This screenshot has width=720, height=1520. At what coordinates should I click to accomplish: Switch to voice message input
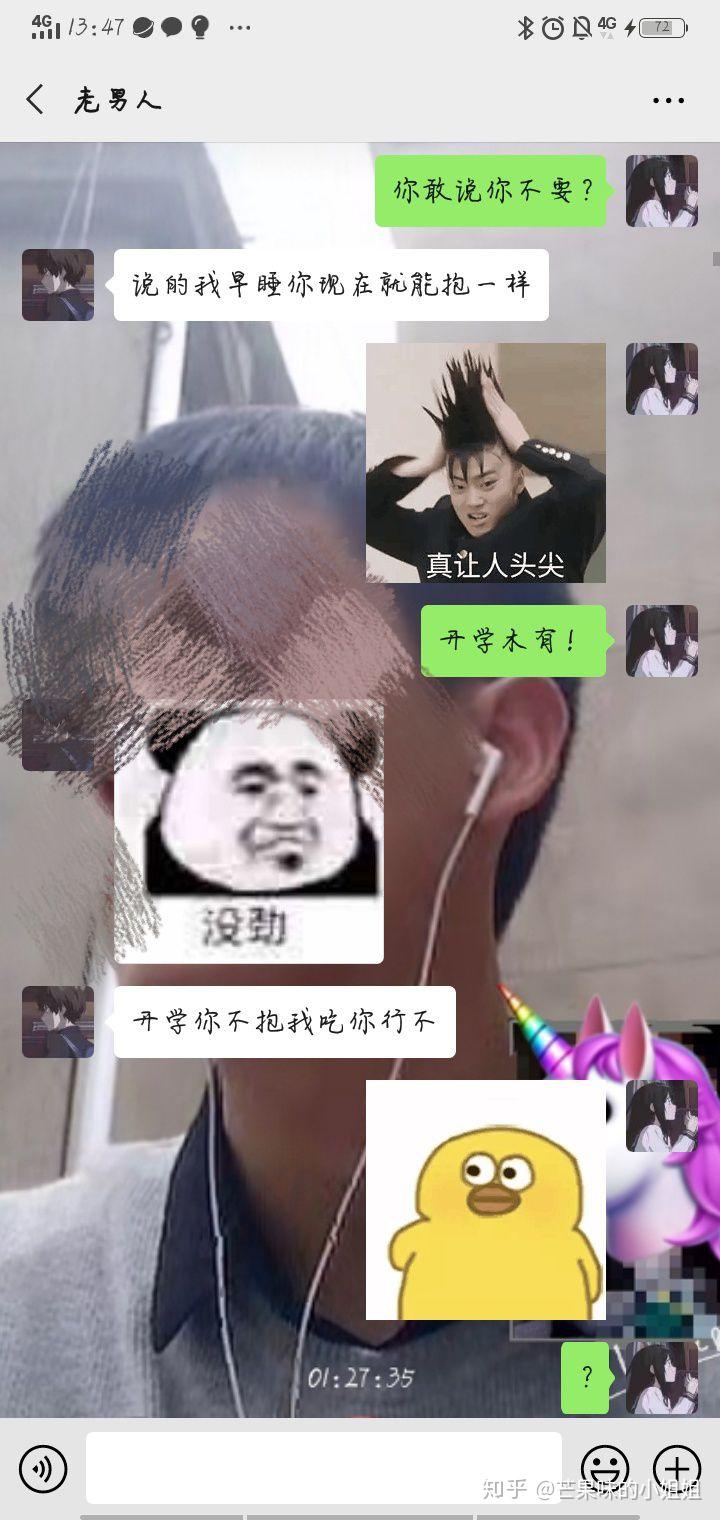43,1469
